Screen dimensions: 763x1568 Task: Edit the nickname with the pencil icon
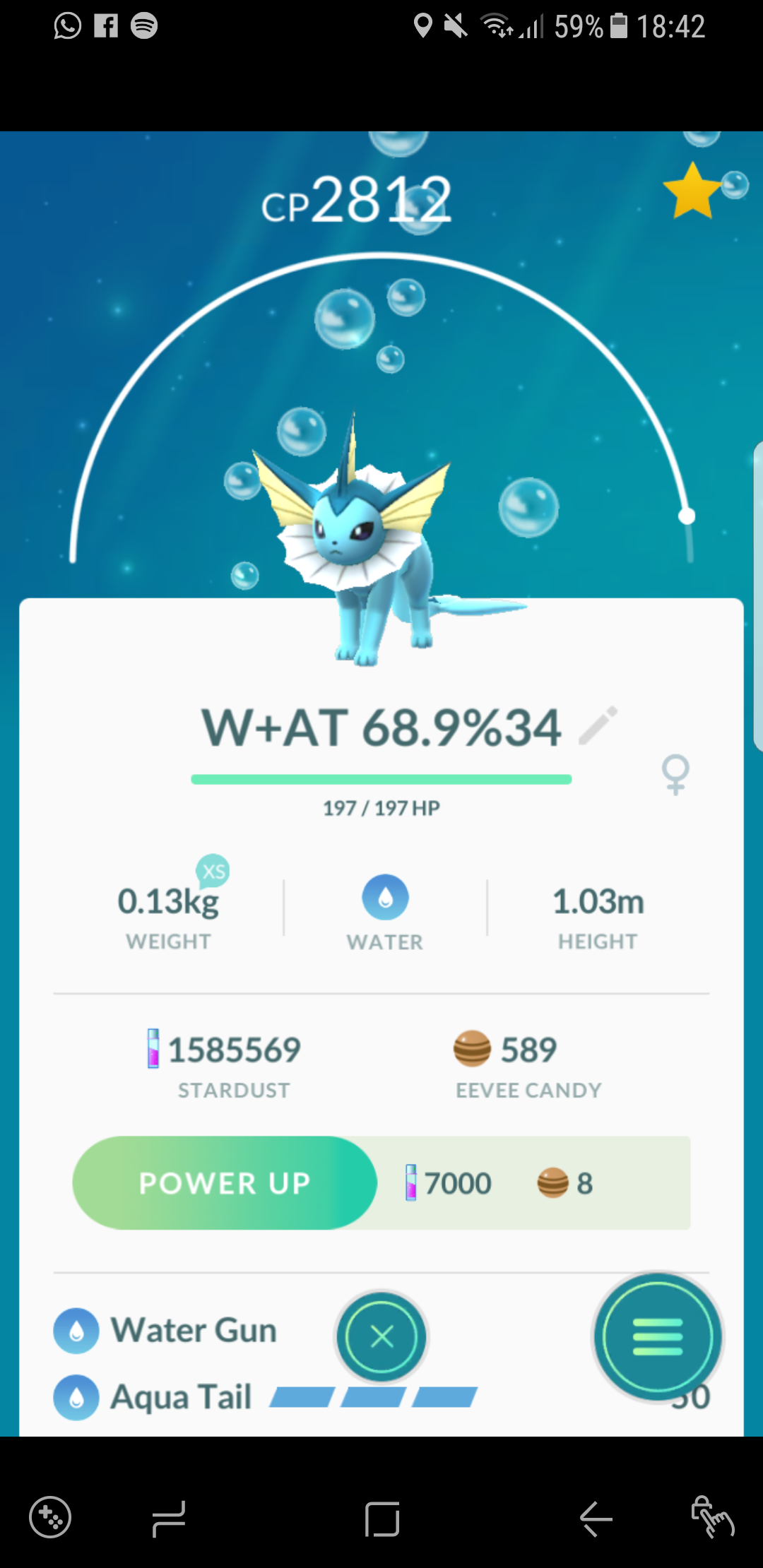point(598,725)
